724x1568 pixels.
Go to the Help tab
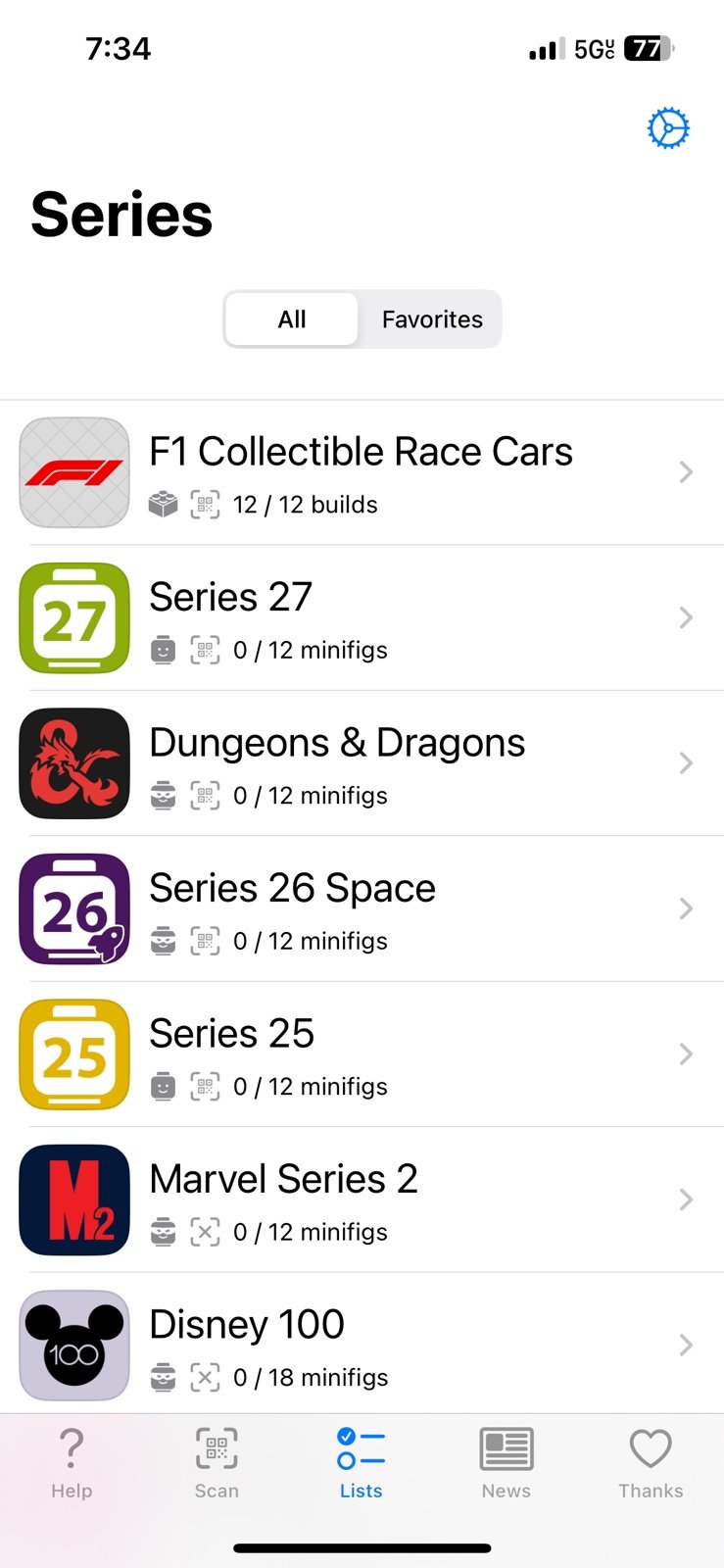pos(72,1463)
